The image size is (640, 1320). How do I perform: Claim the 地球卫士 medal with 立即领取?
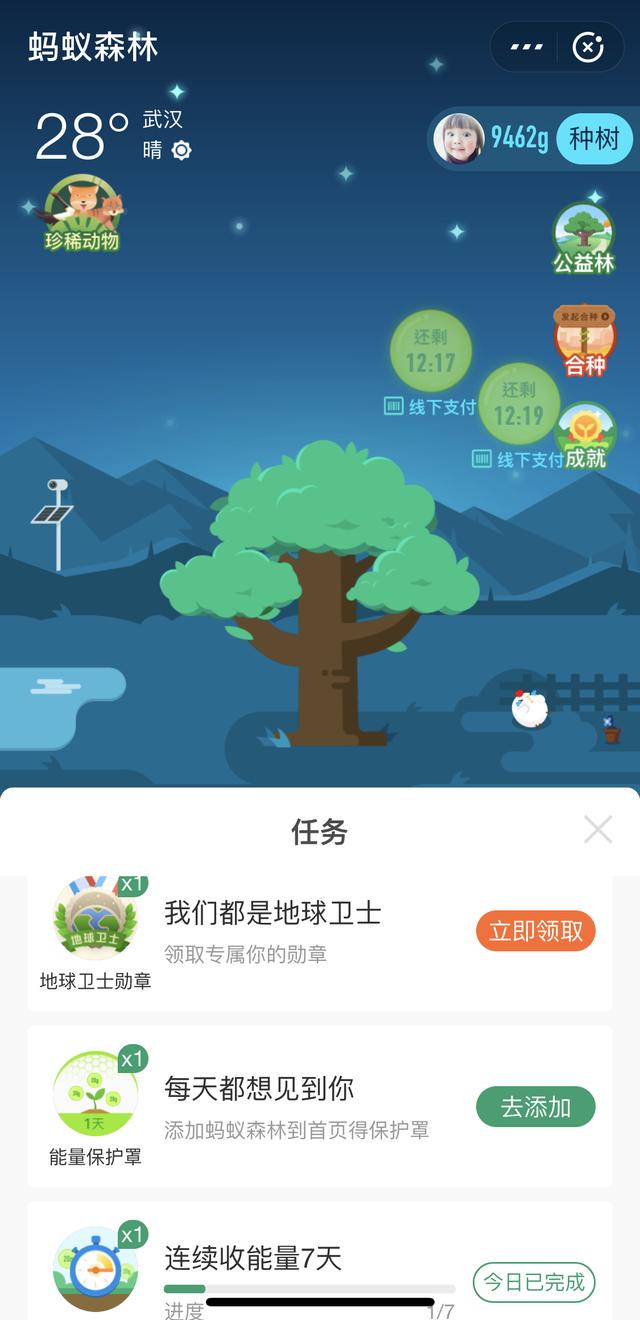tap(535, 931)
